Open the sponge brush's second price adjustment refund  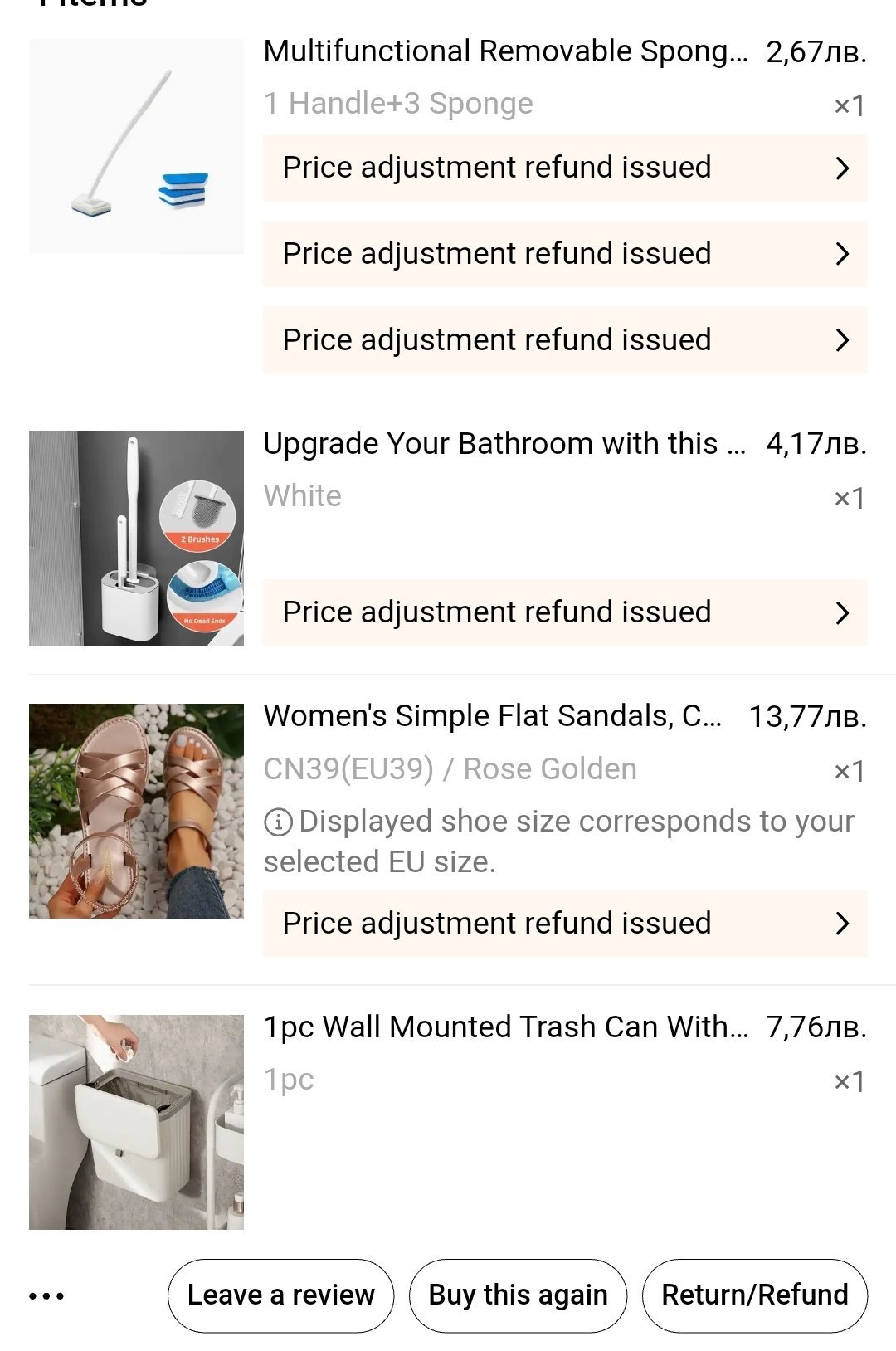point(564,254)
